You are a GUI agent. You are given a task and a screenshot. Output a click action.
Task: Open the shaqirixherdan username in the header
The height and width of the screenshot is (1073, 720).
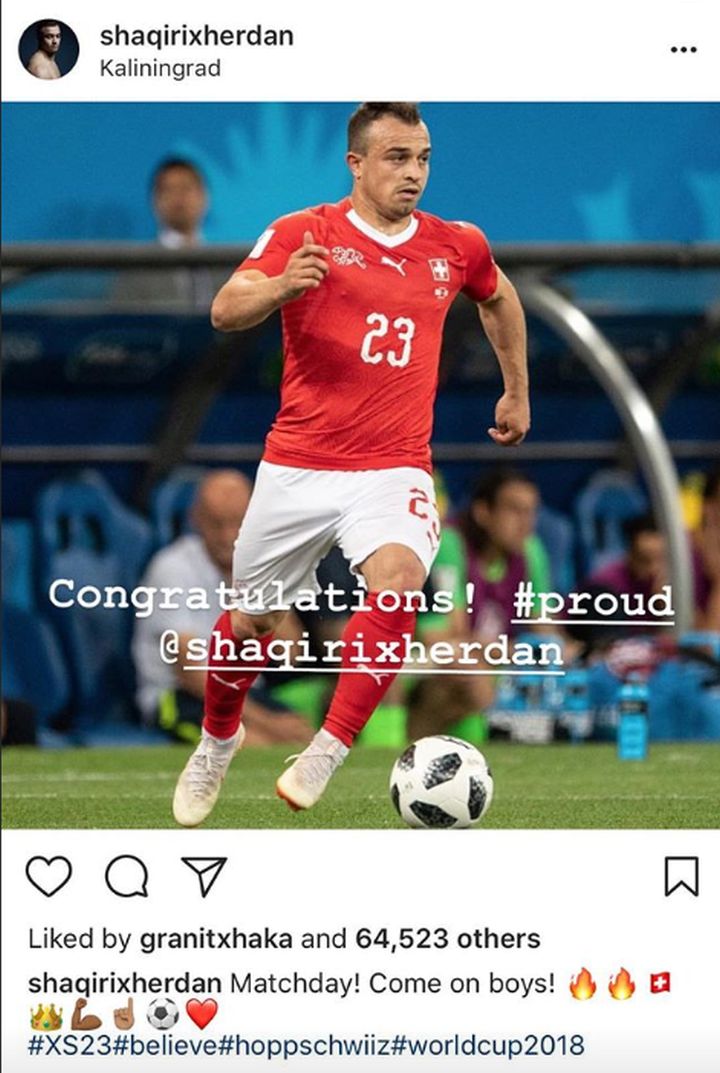pos(196,36)
